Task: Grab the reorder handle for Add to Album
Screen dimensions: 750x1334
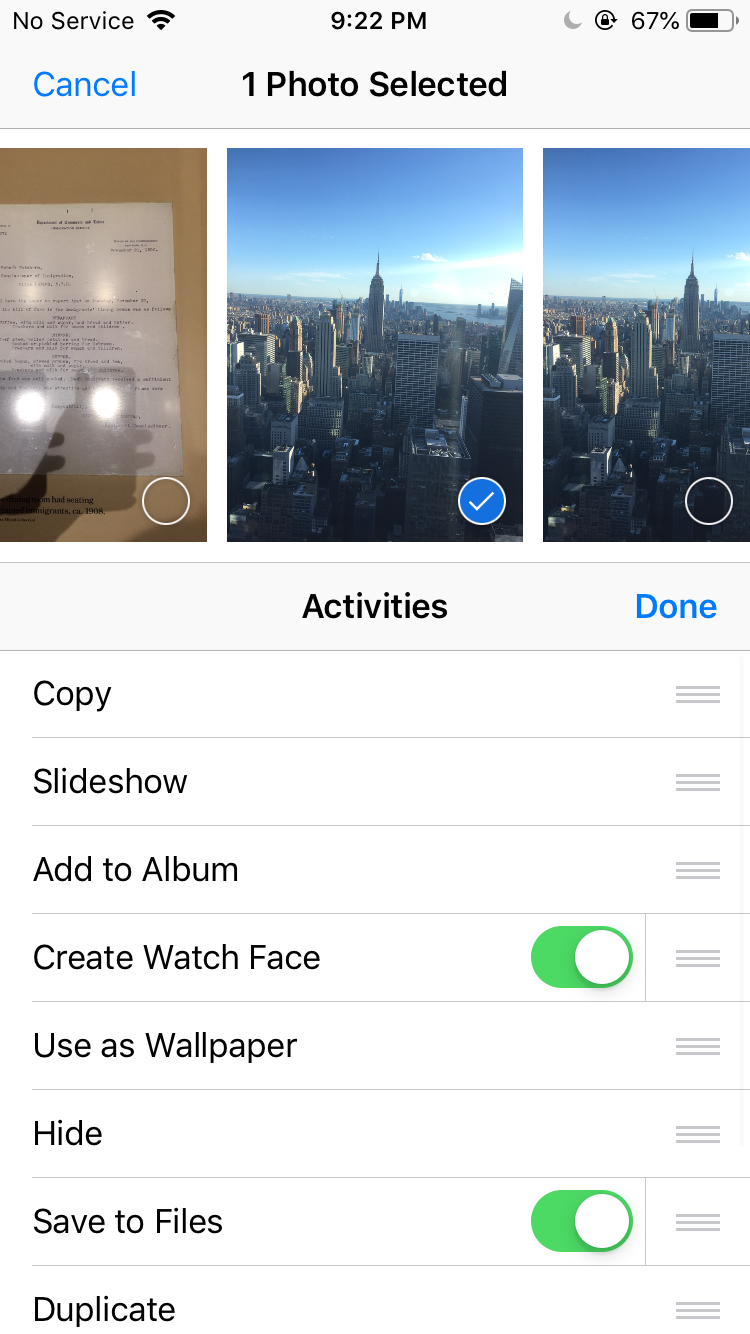Action: point(697,870)
